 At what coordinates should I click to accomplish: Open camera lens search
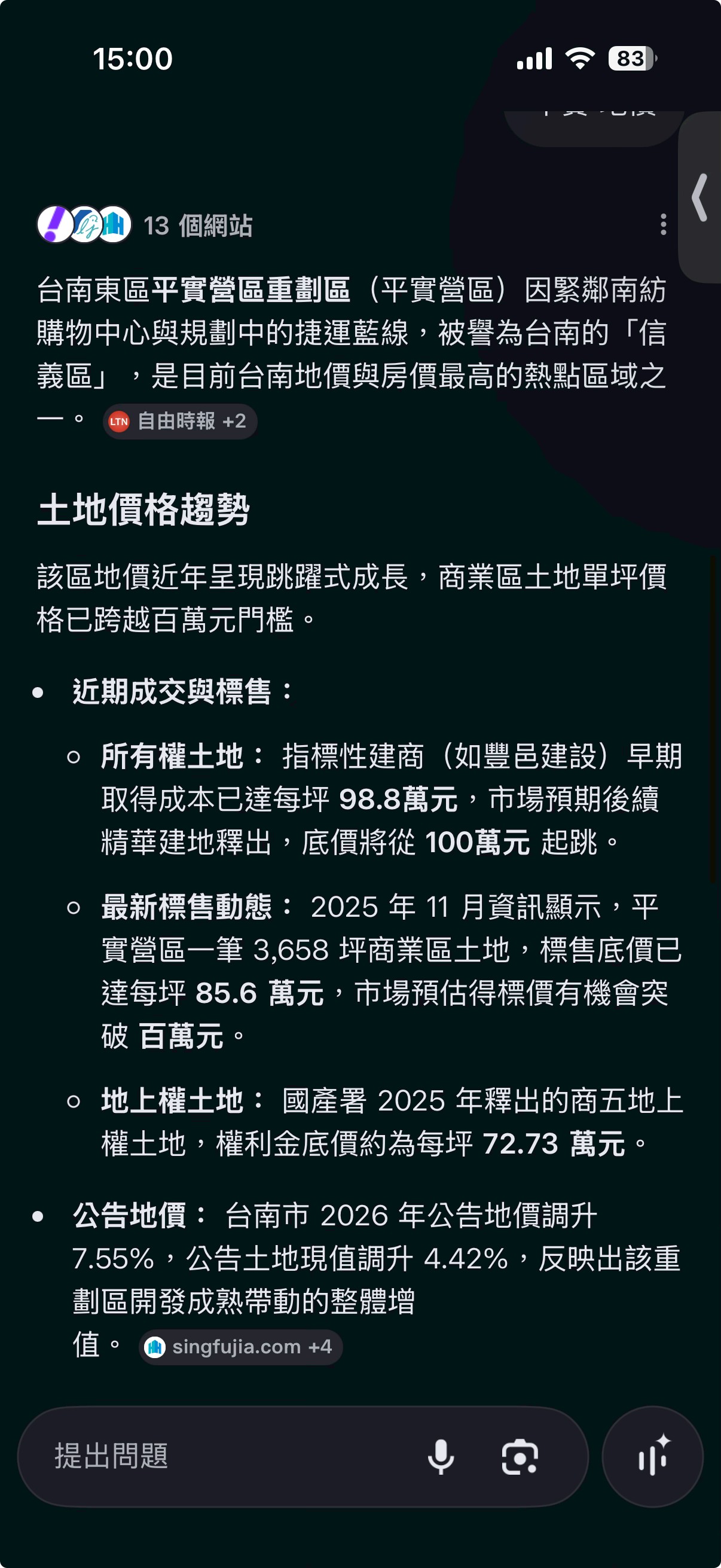coord(520,1457)
